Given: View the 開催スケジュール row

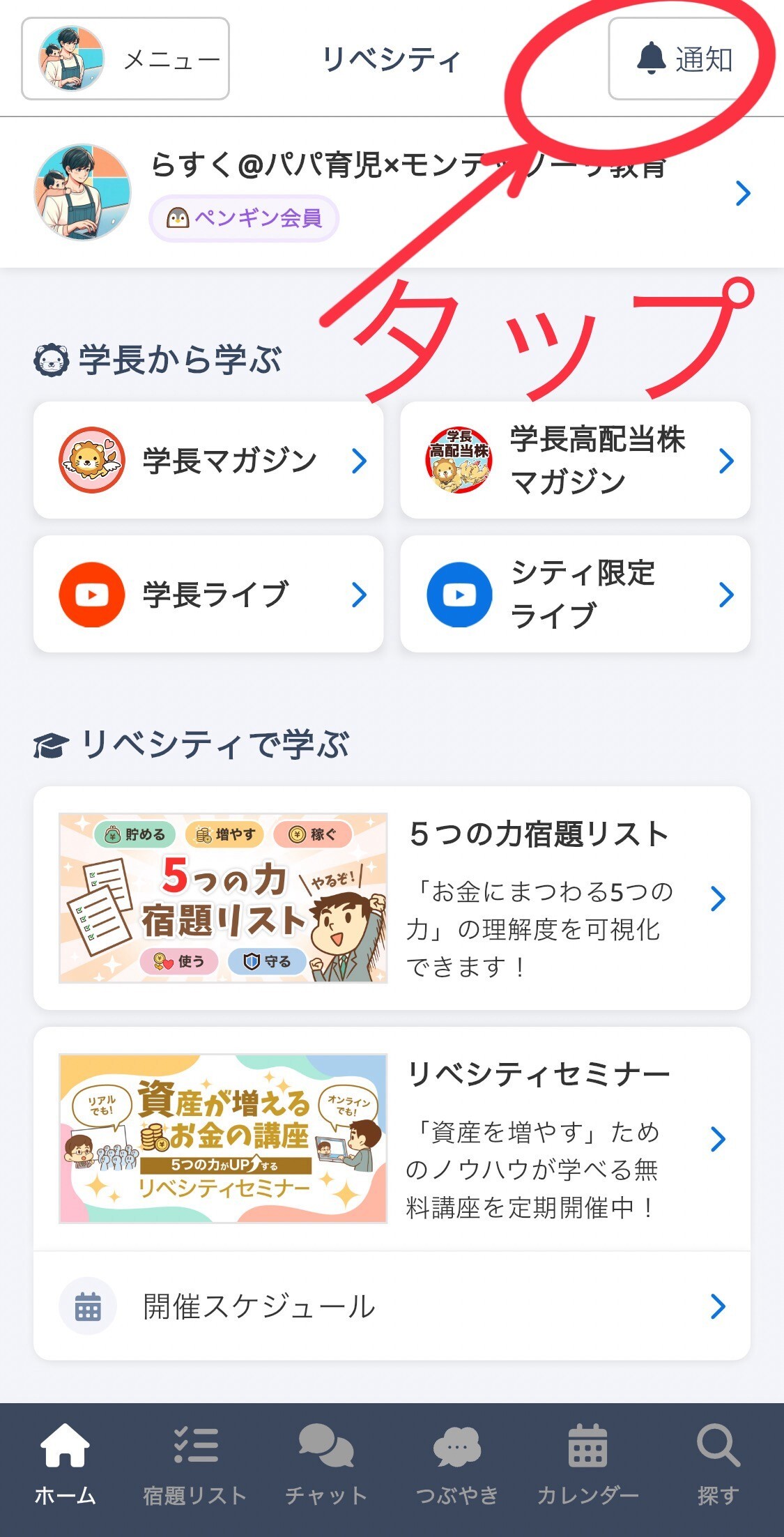Looking at the screenshot, I should 392,1306.
